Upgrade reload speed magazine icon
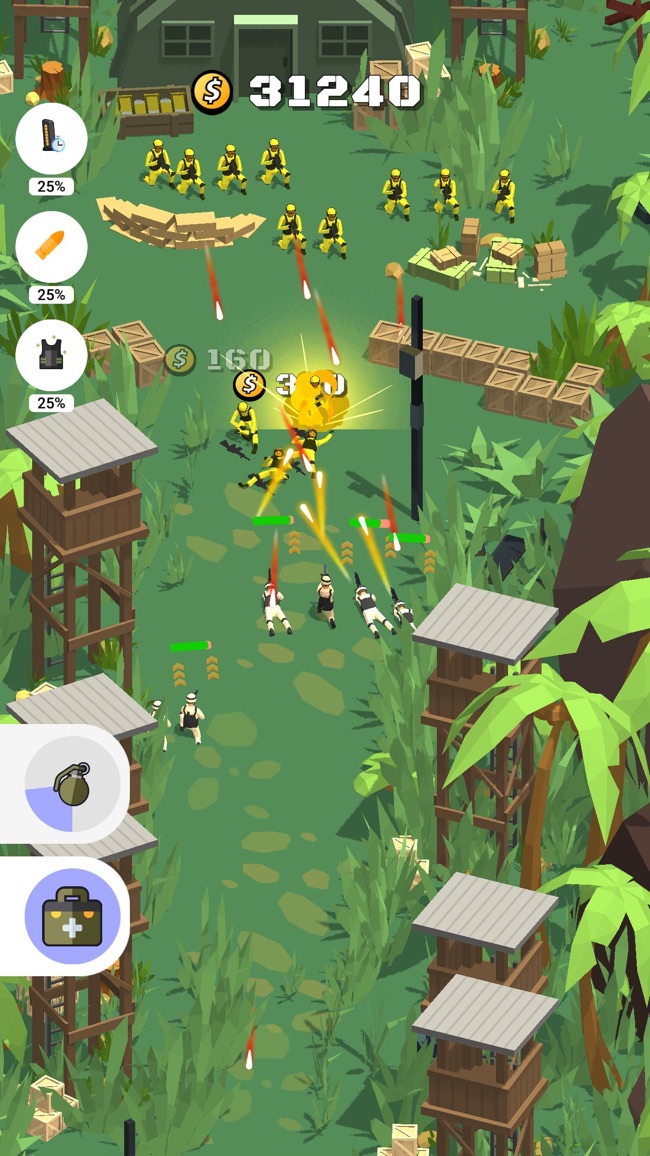 coord(51,139)
